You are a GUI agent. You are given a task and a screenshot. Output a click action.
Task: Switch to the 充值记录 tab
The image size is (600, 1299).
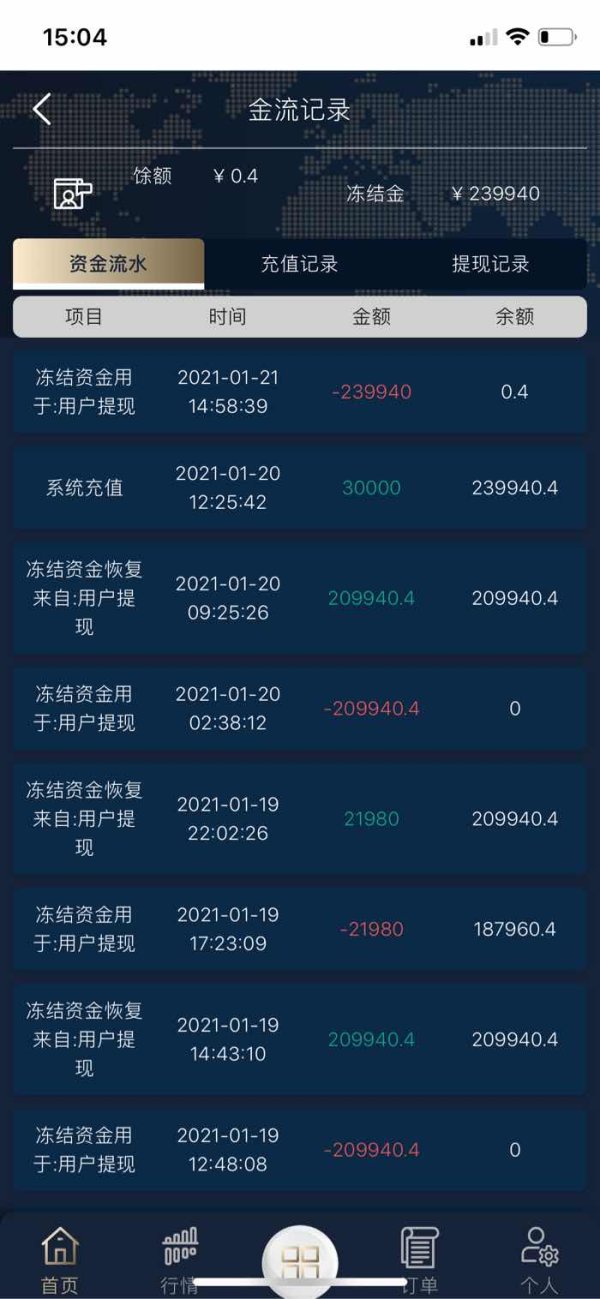coord(299,264)
